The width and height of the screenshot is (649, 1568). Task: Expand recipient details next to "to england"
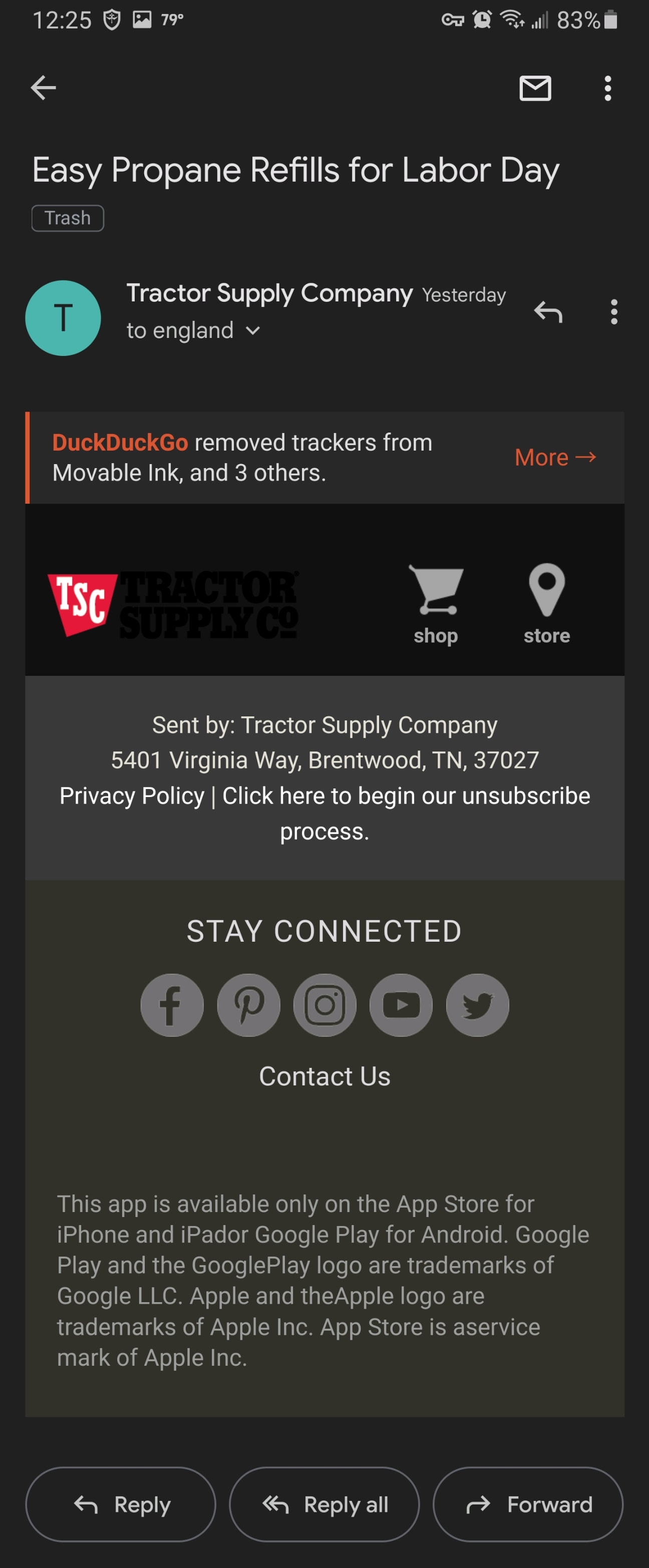tap(253, 330)
